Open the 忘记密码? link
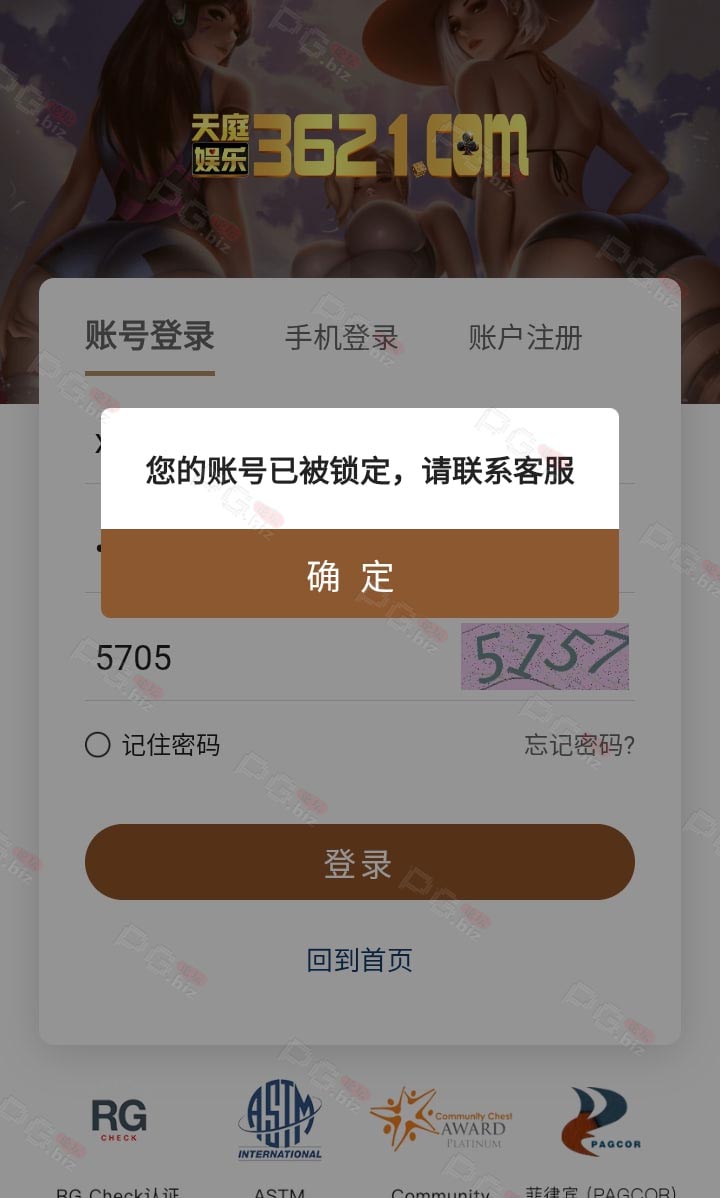720x1198 pixels. (x=579, y=744)
